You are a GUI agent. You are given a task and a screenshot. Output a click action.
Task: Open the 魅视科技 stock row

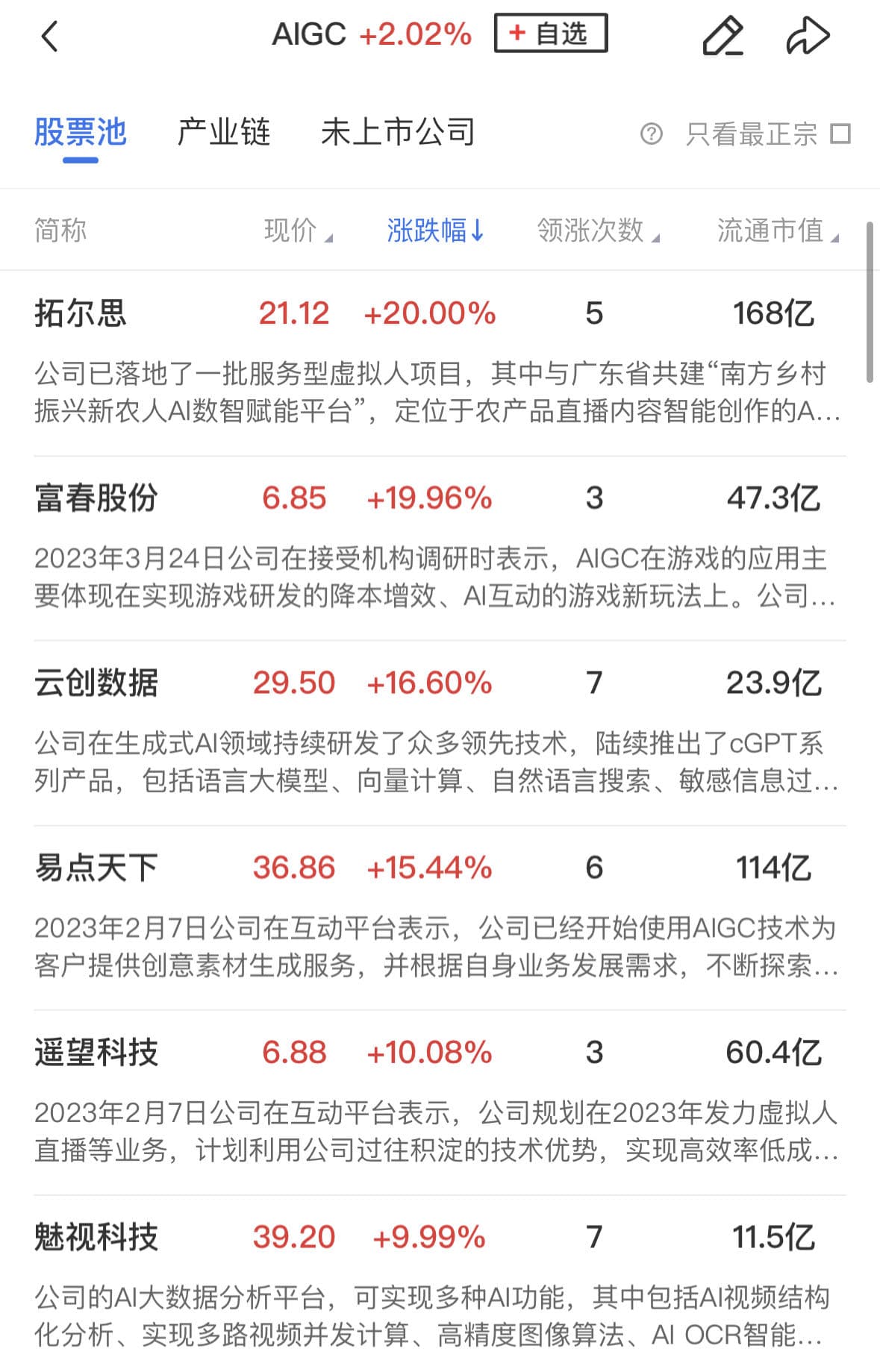tap(96, 1237)
